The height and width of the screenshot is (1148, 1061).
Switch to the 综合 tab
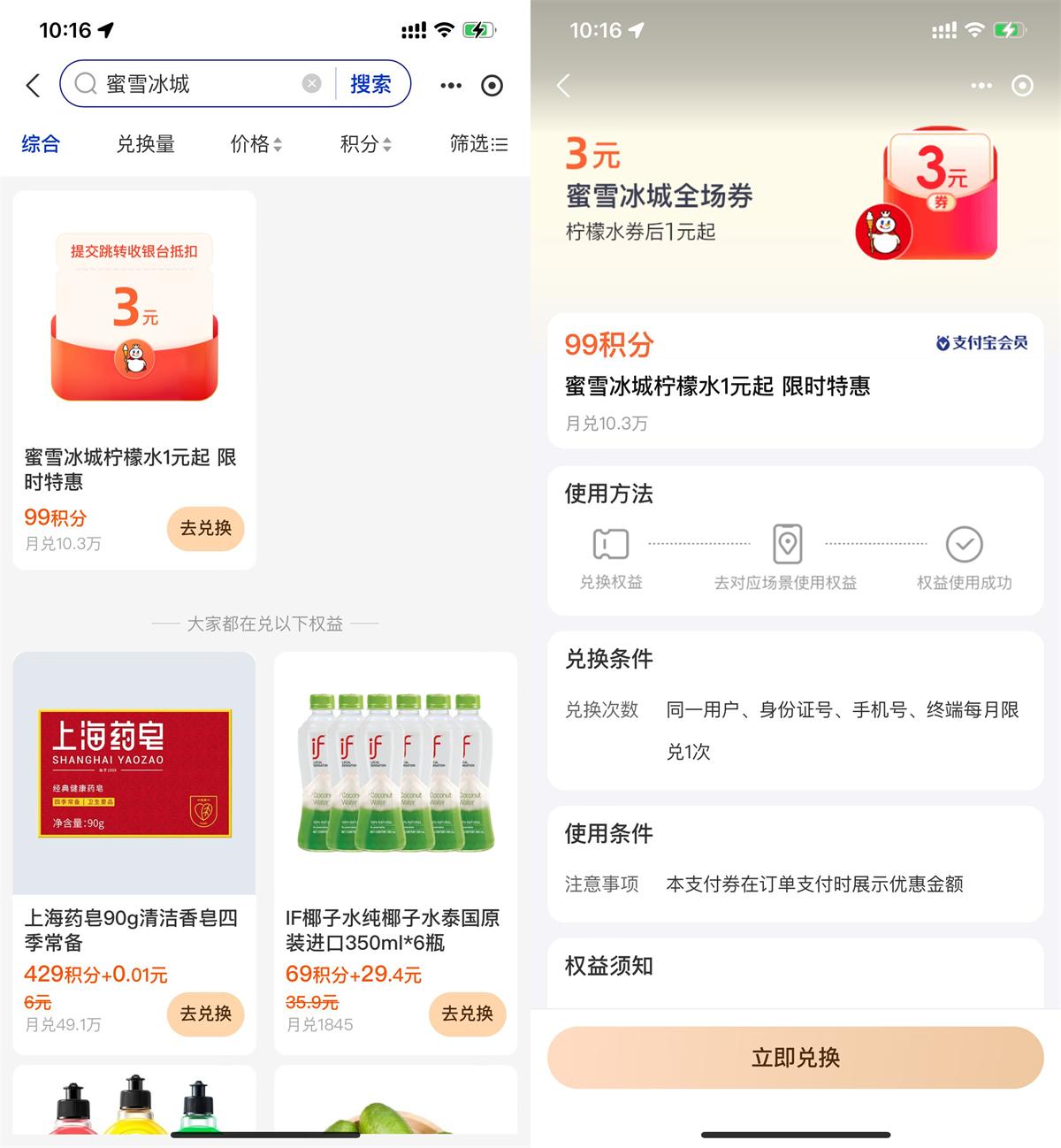coord(41,144)
